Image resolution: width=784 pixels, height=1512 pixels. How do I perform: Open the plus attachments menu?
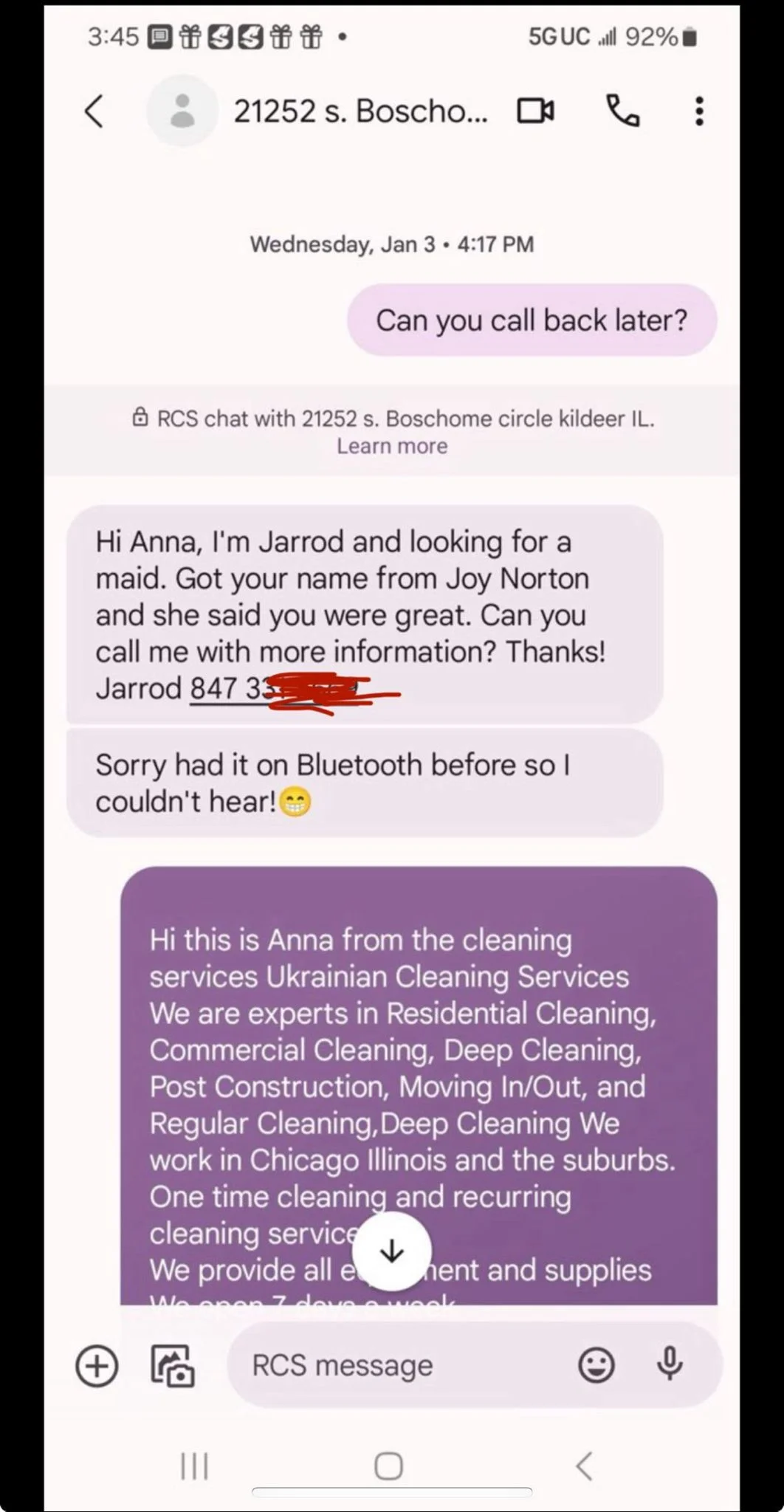[97, 1366]
